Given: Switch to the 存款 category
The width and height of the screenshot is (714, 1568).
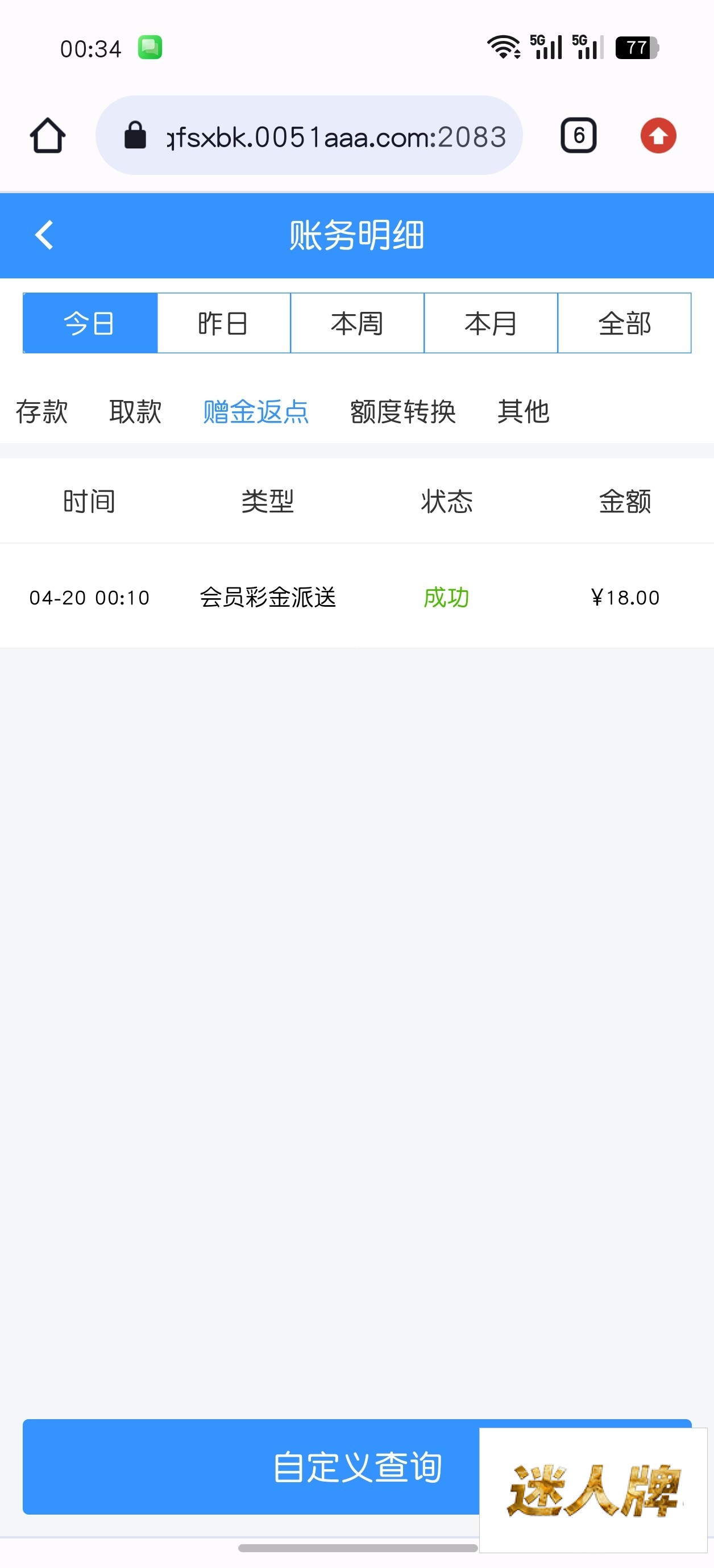Looking at the screenshot, I should point(41,412).
